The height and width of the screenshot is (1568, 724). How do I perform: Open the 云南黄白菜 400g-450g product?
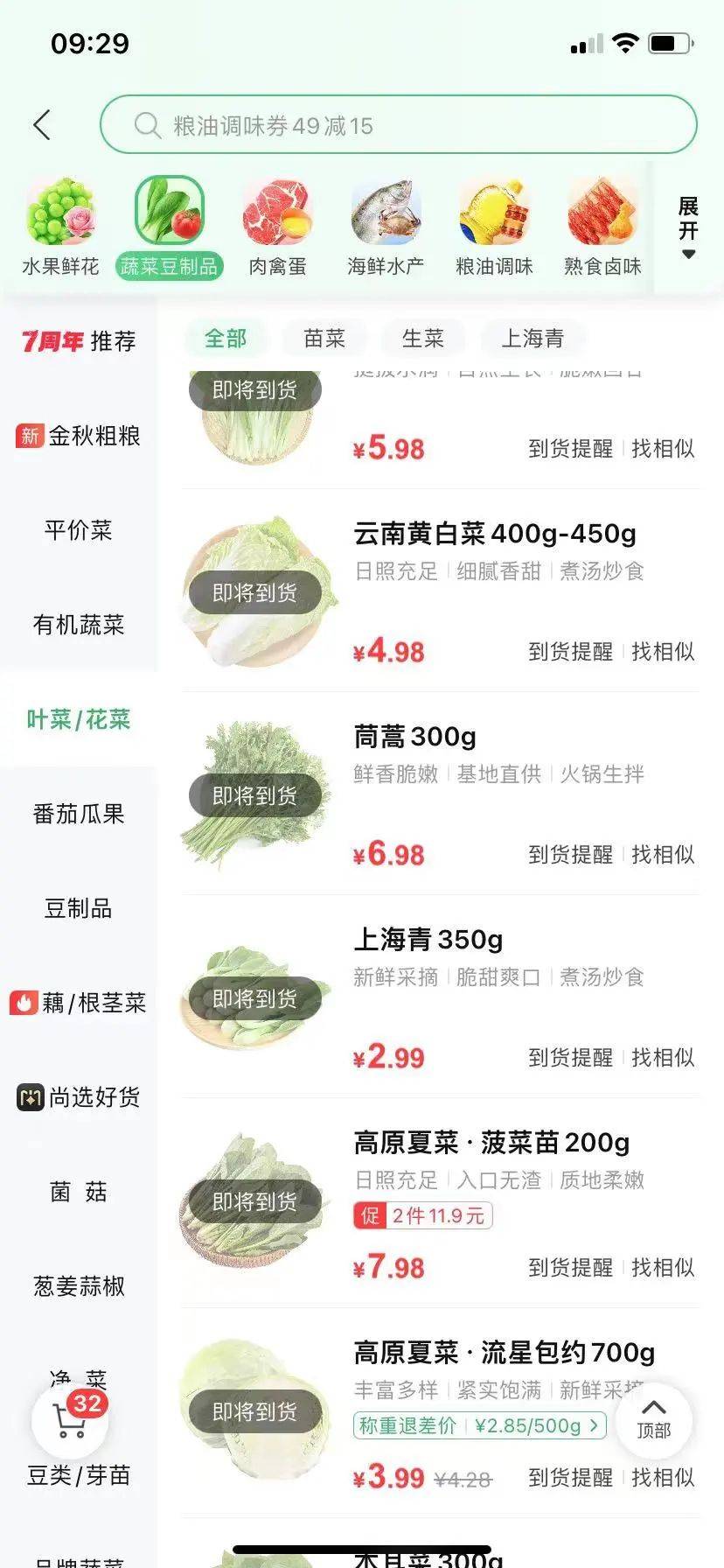[x=494, y=534]
